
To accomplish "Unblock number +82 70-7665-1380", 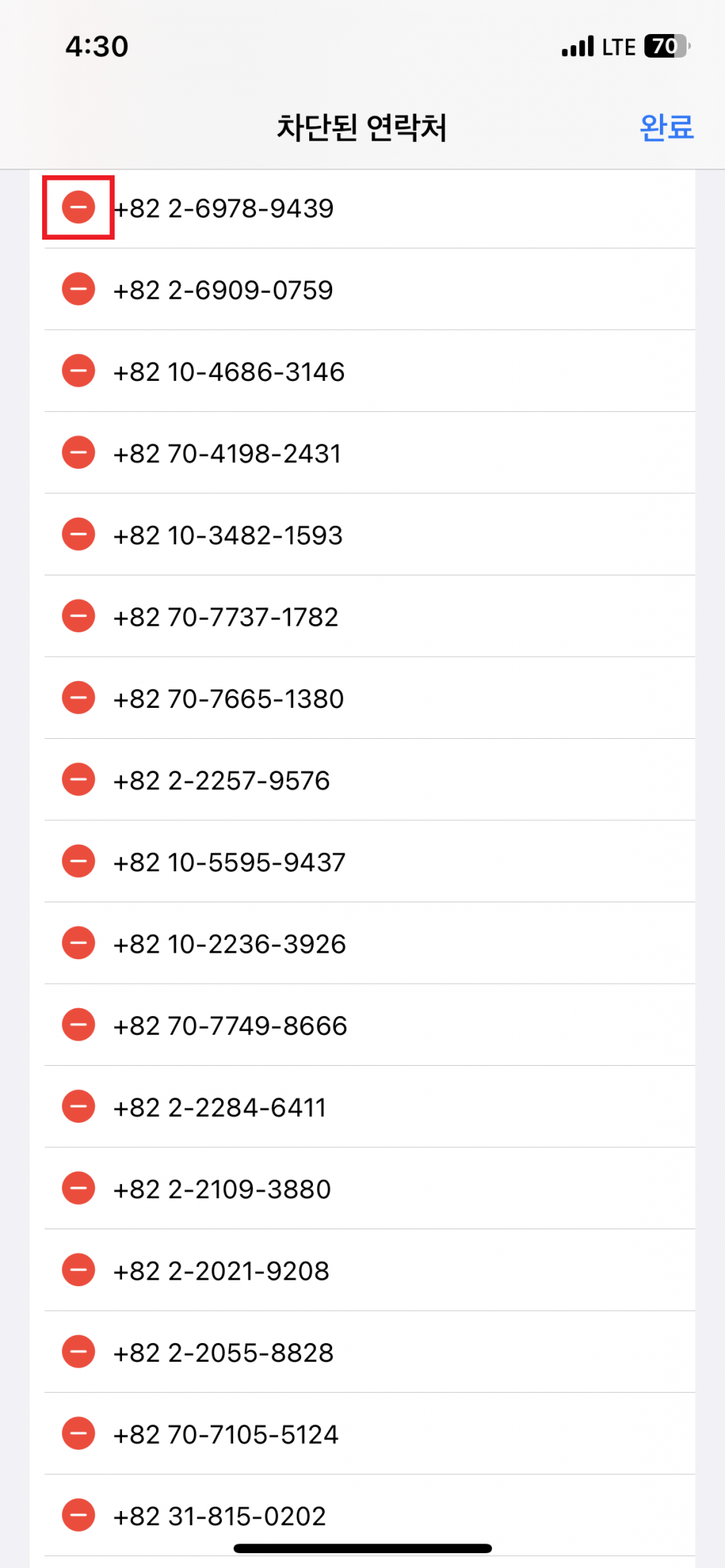I will 78,698.
